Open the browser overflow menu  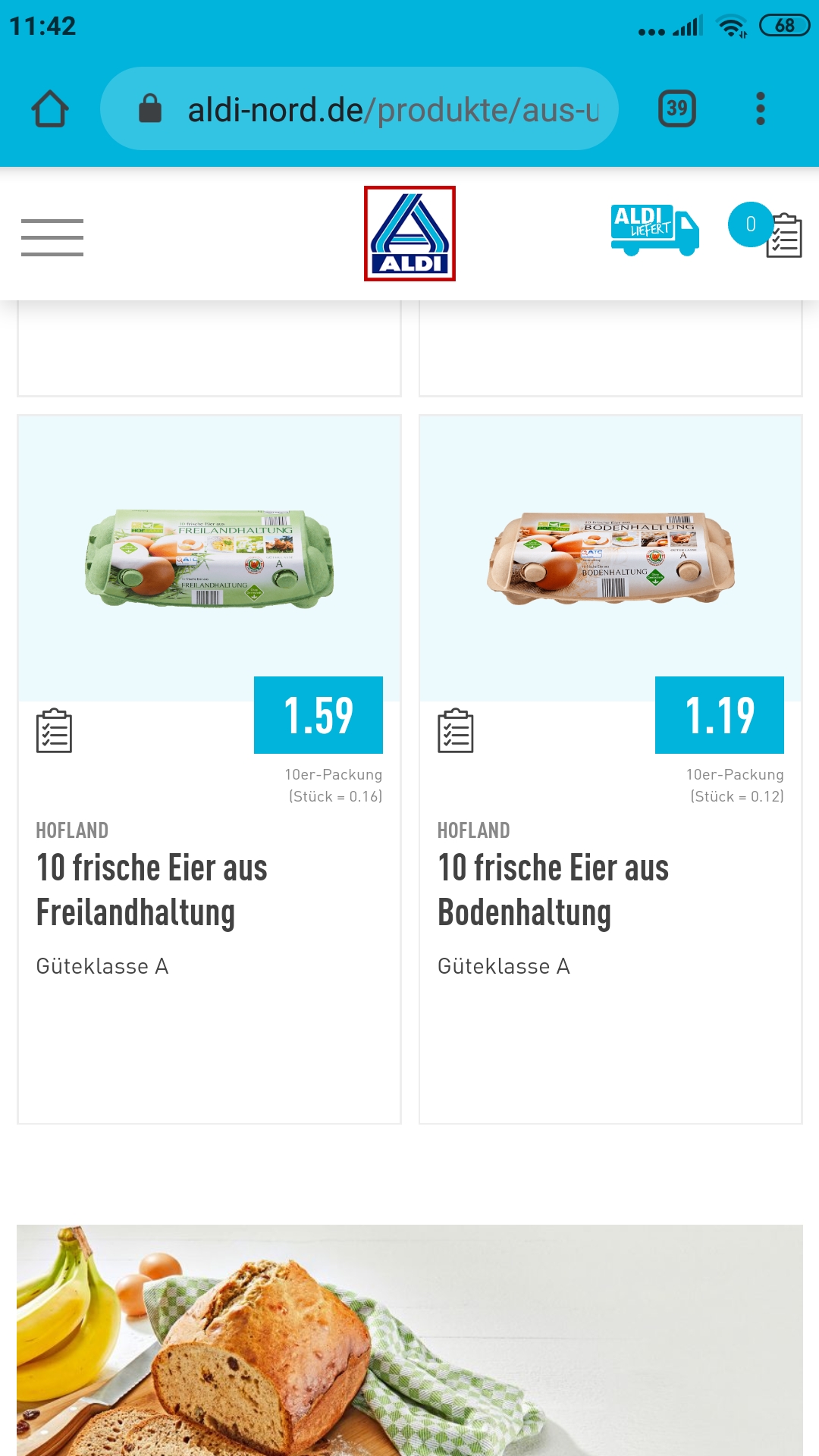click(x=761, y=108)
